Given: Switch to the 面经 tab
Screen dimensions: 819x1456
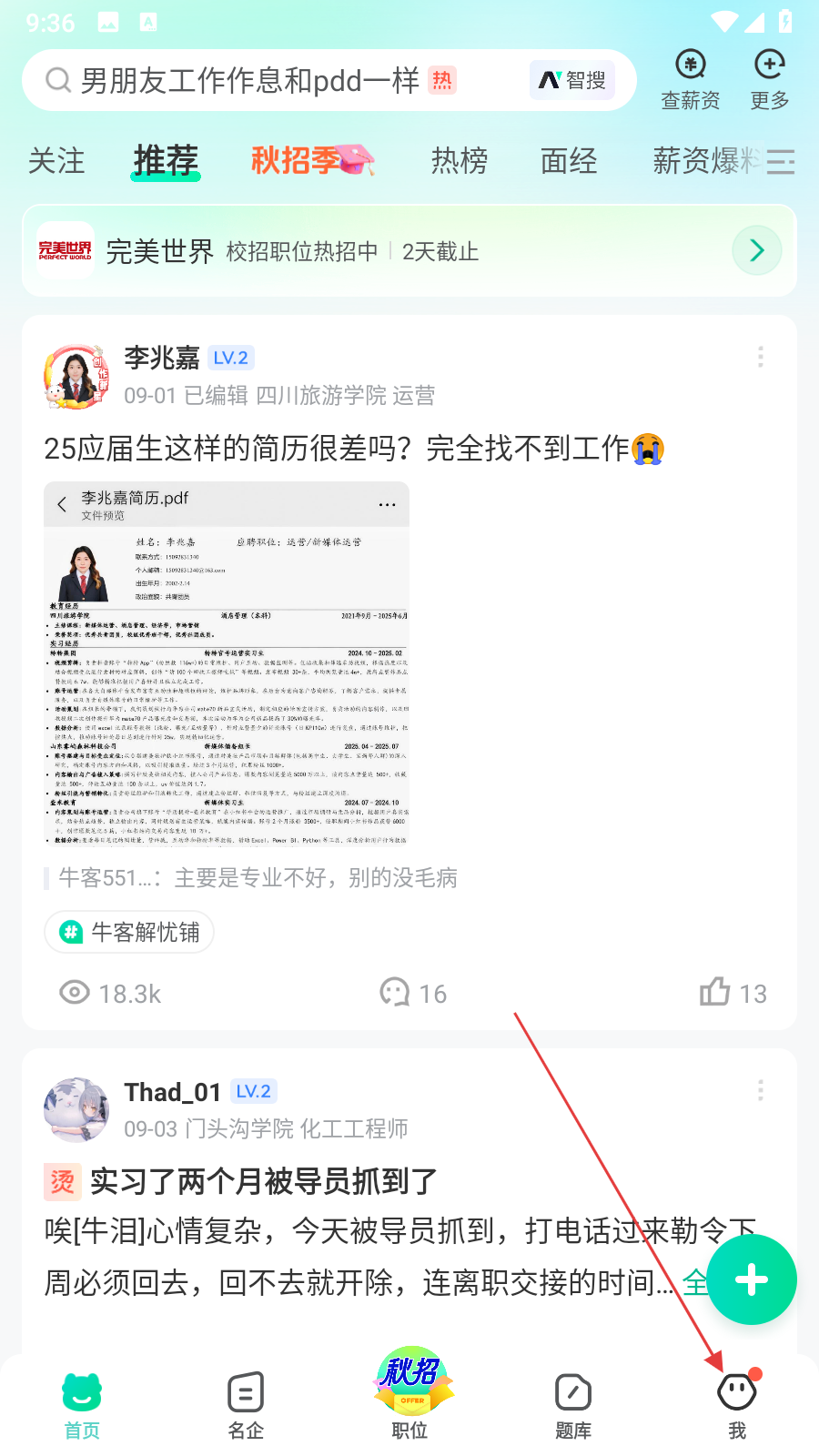Looking at the screenshot, I should coord(569,161).
